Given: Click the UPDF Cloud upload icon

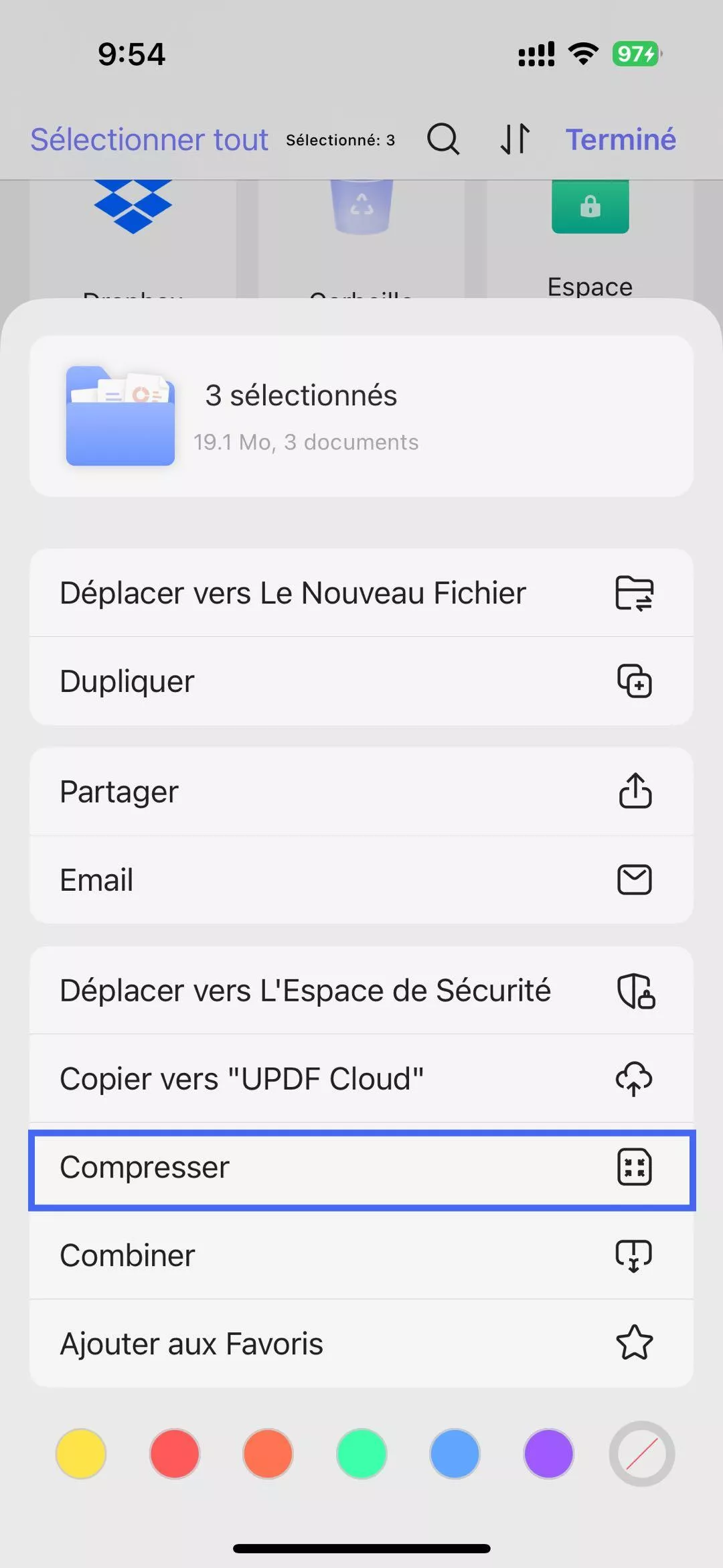Looking at the screenshot, I should coord(635,1078).
